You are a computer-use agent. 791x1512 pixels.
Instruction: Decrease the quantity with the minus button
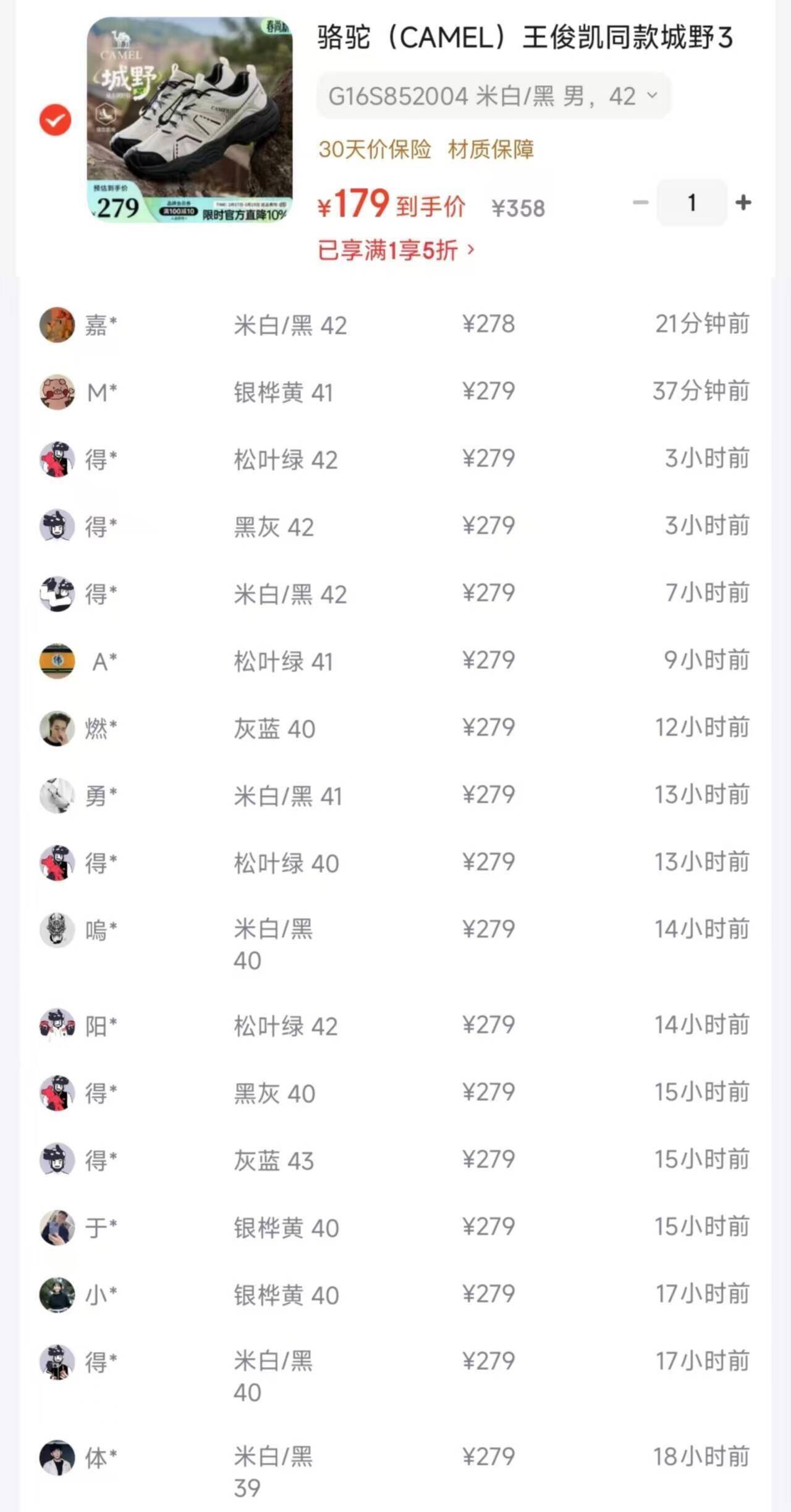(x=641, y=203)
